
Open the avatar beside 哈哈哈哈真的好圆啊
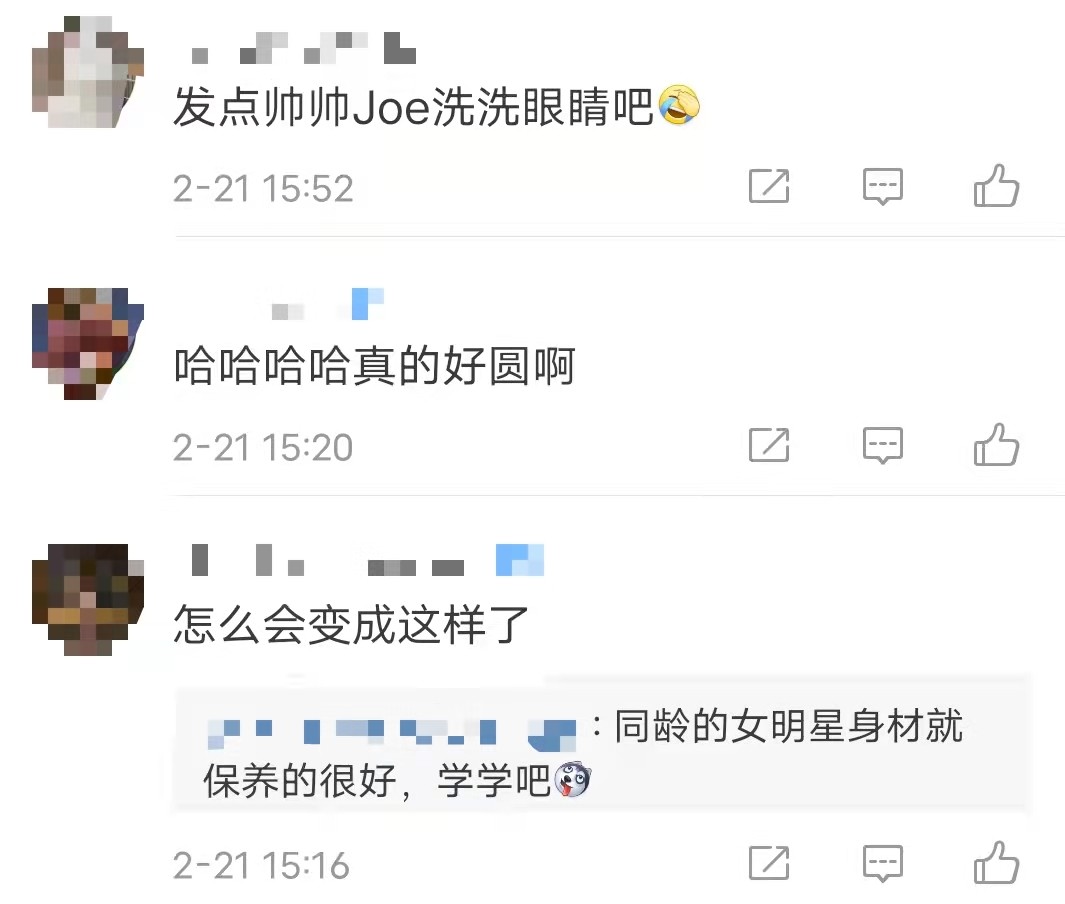(87, 343)
